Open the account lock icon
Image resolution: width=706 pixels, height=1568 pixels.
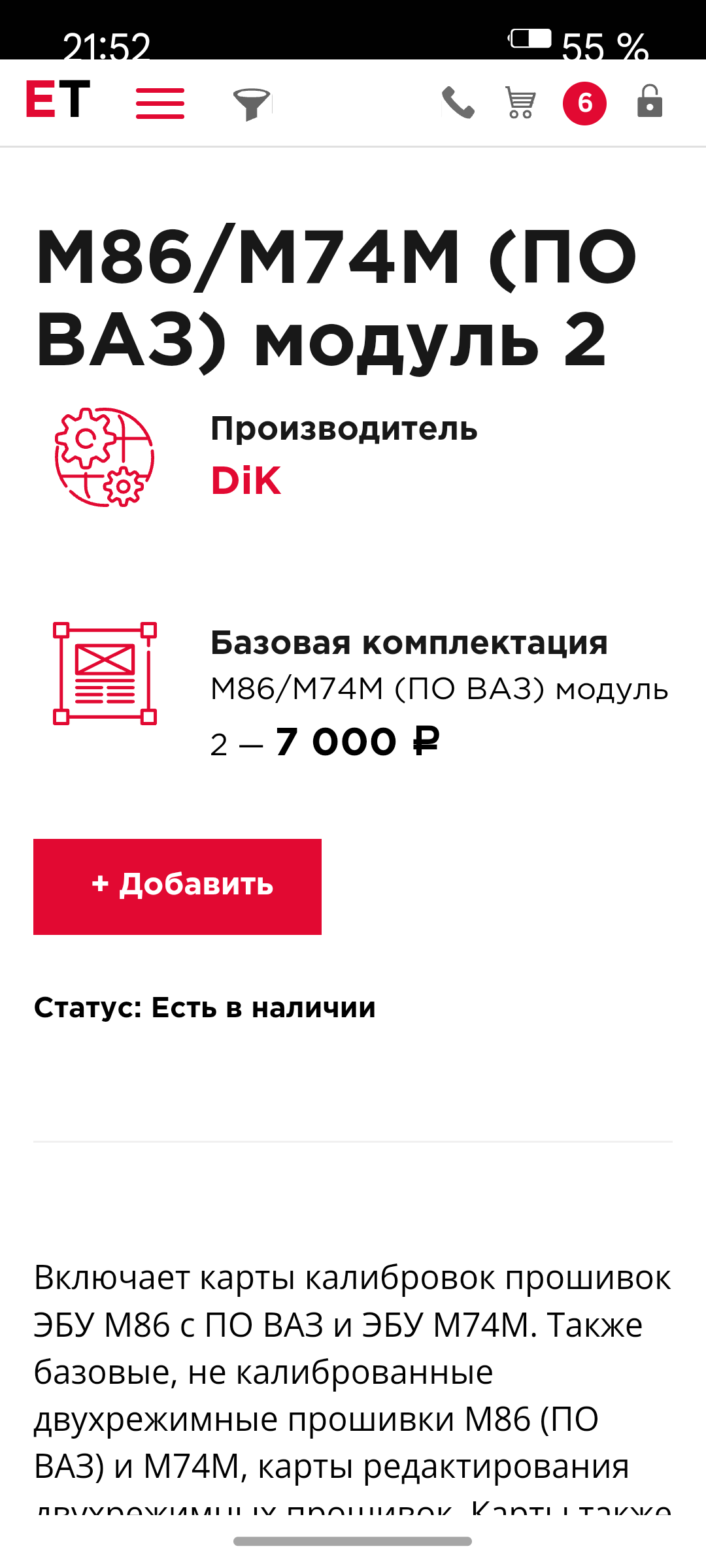click(x=649, y=101)
